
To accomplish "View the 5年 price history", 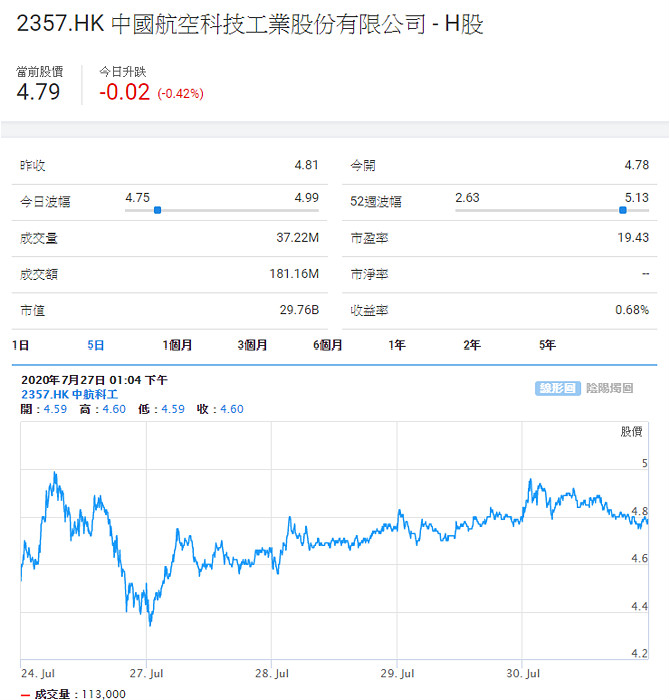I will coord(547,345).
